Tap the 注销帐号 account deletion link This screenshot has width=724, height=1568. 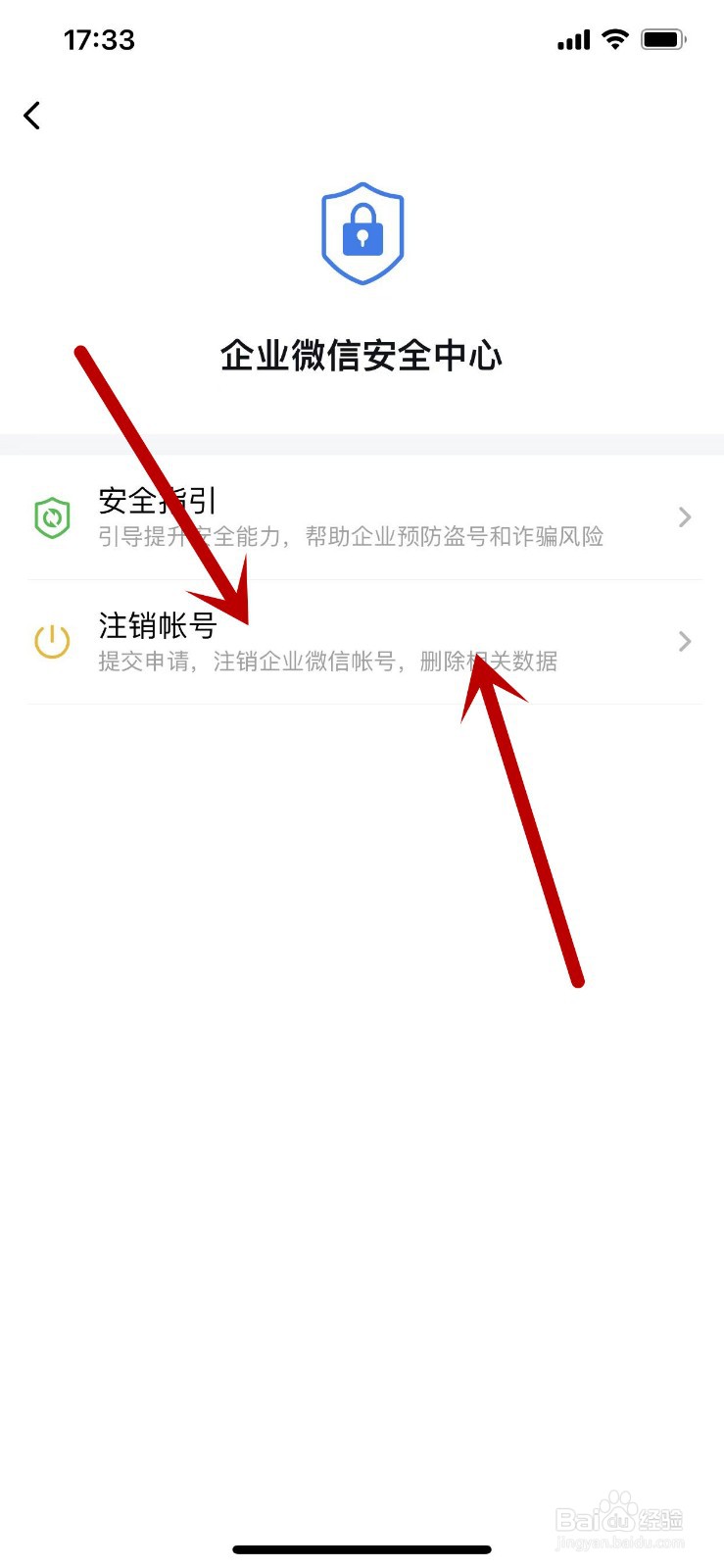click(157, 626)
